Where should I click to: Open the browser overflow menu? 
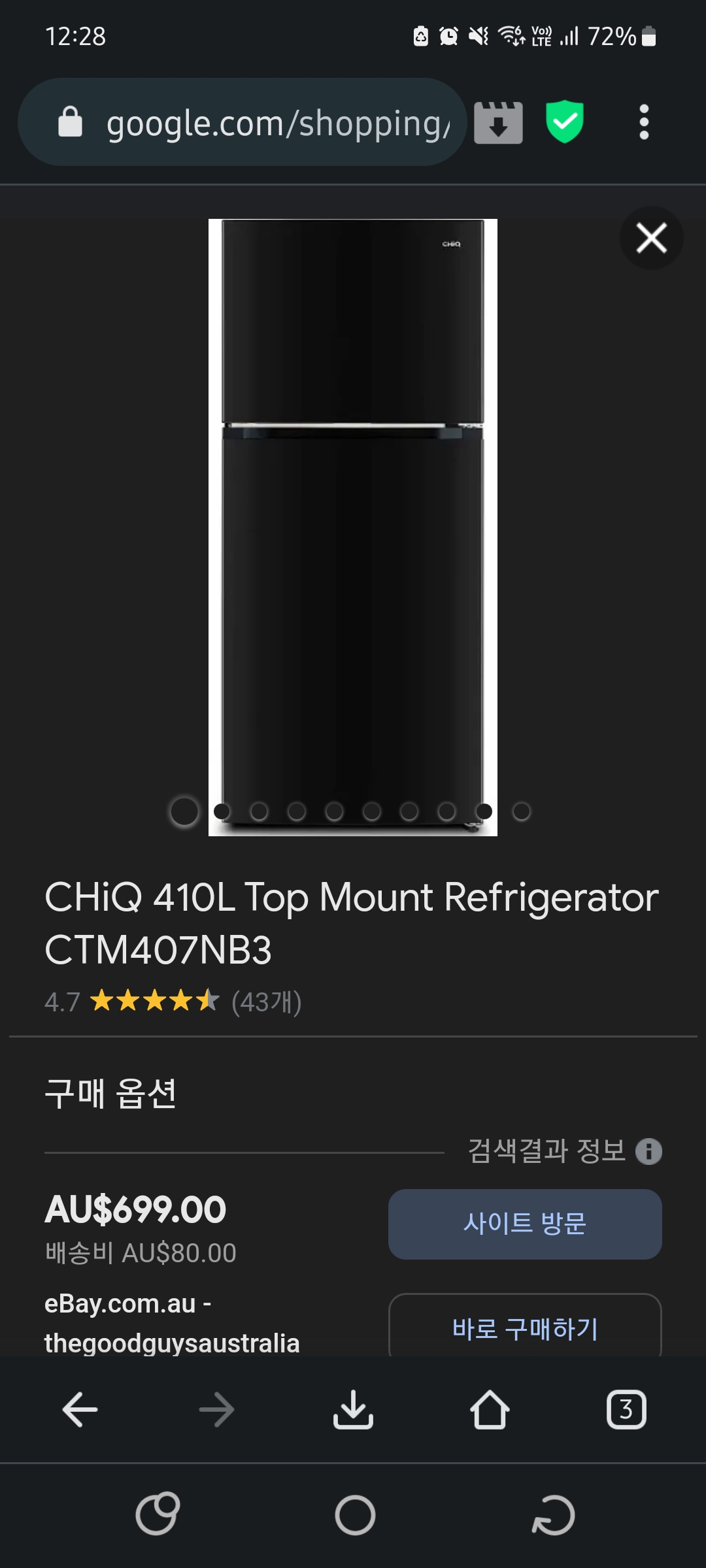pyautogui.click(x=644, y=122)
